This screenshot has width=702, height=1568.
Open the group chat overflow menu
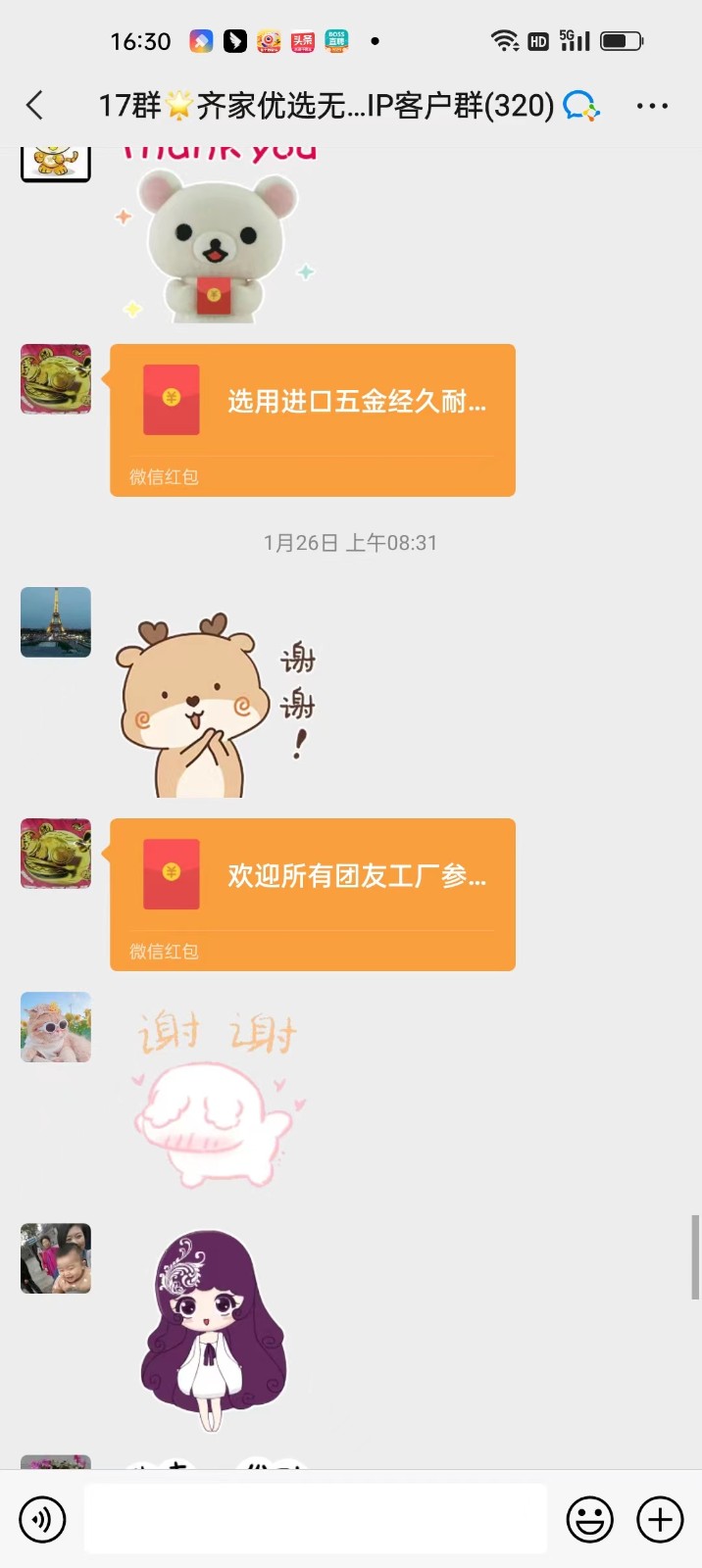(x=652, y=106)
